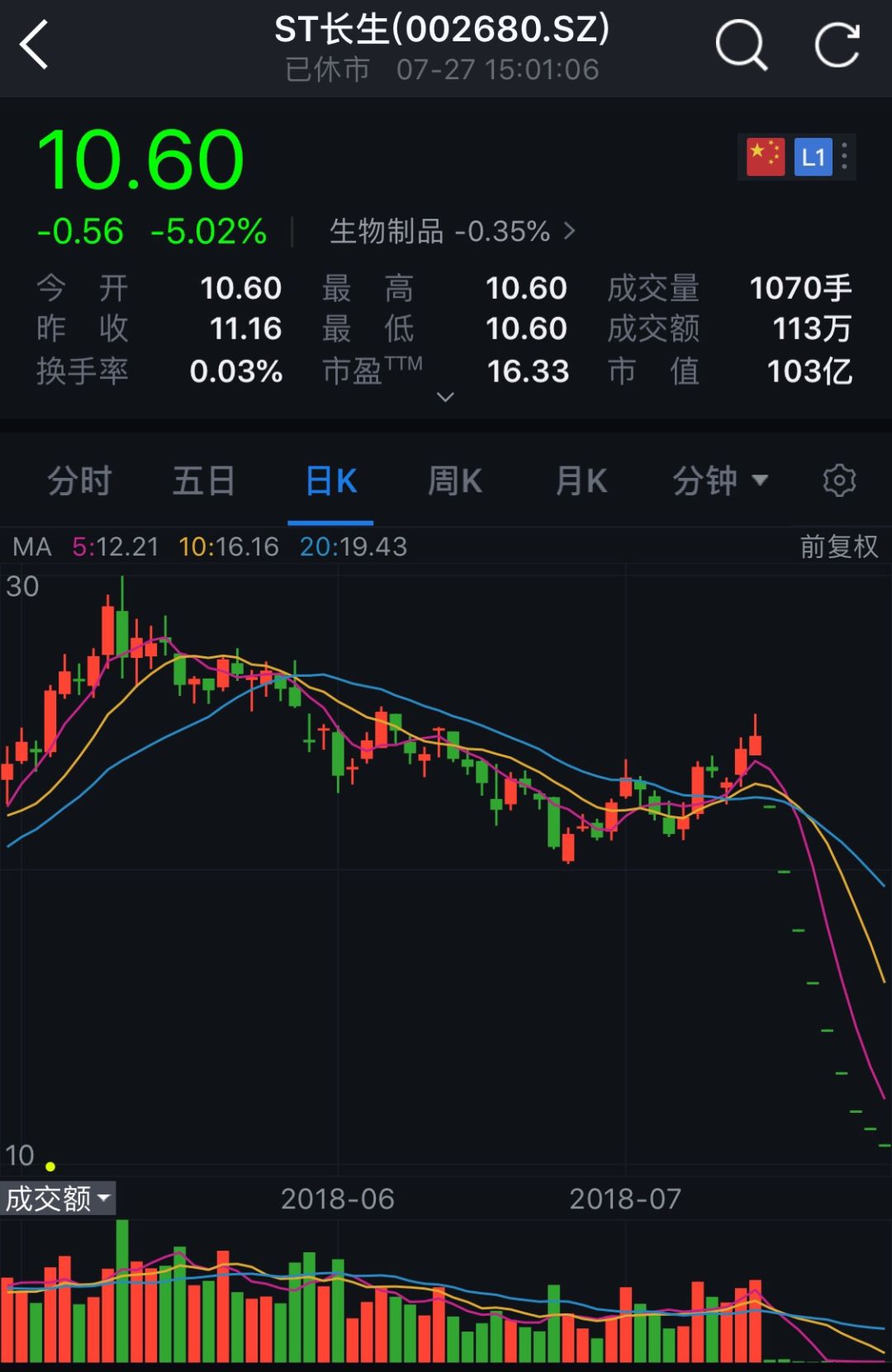Open the 成交额 indicator dropdown
Screen dimensions: 892x1372
(58, 1197)
